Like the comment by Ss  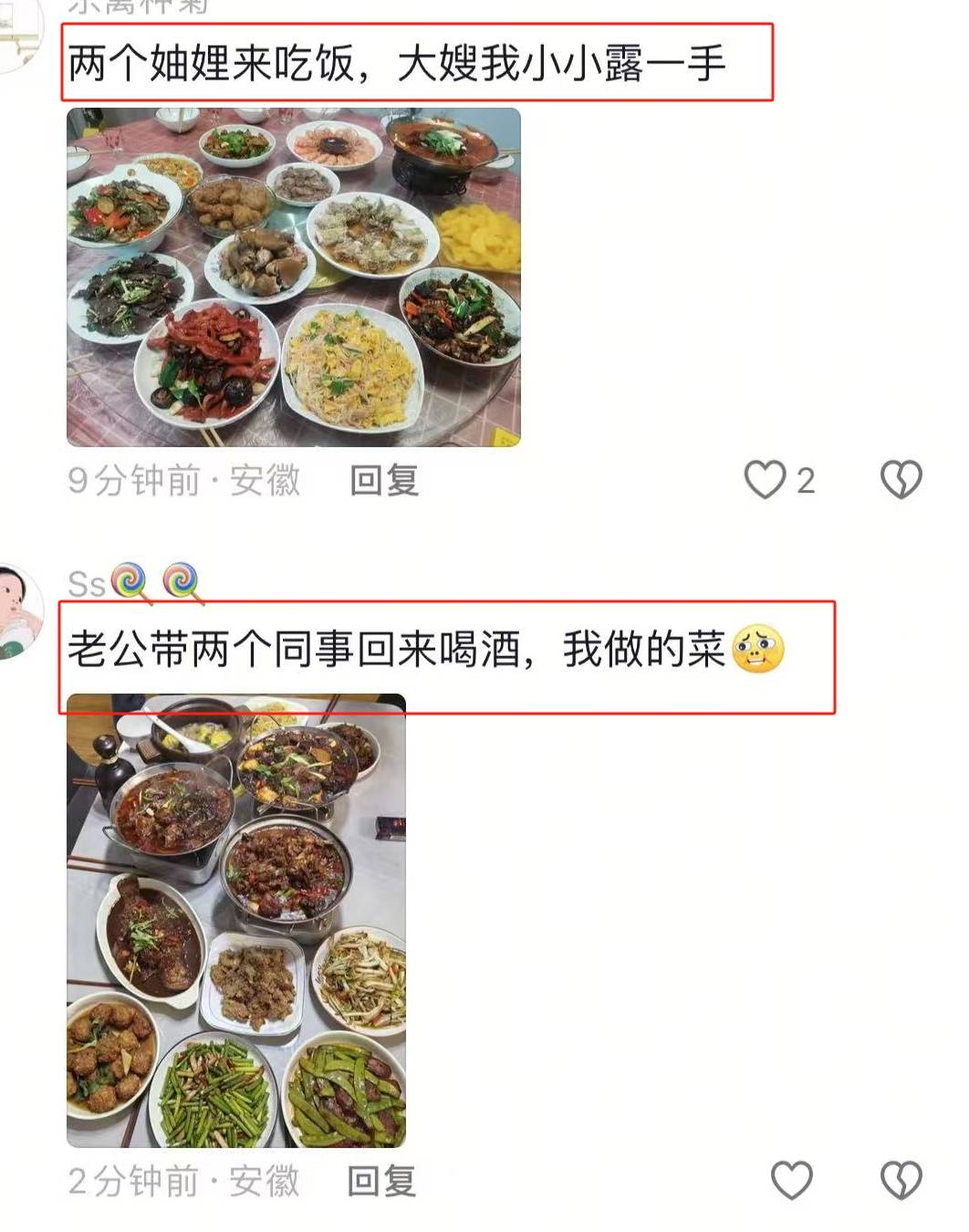pos(791,1180)
